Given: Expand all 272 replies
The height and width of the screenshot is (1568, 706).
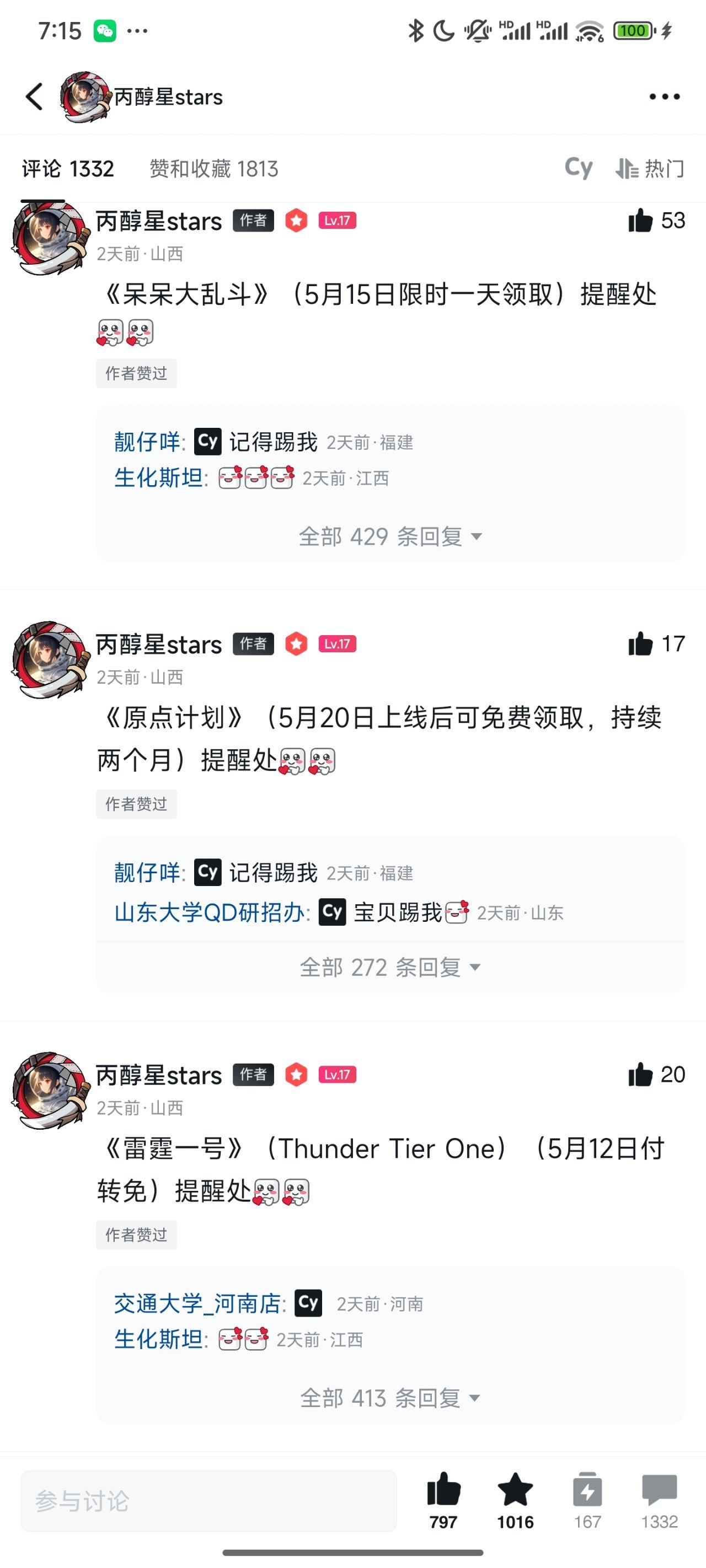Looking at the screenshot, I should 390,966.
